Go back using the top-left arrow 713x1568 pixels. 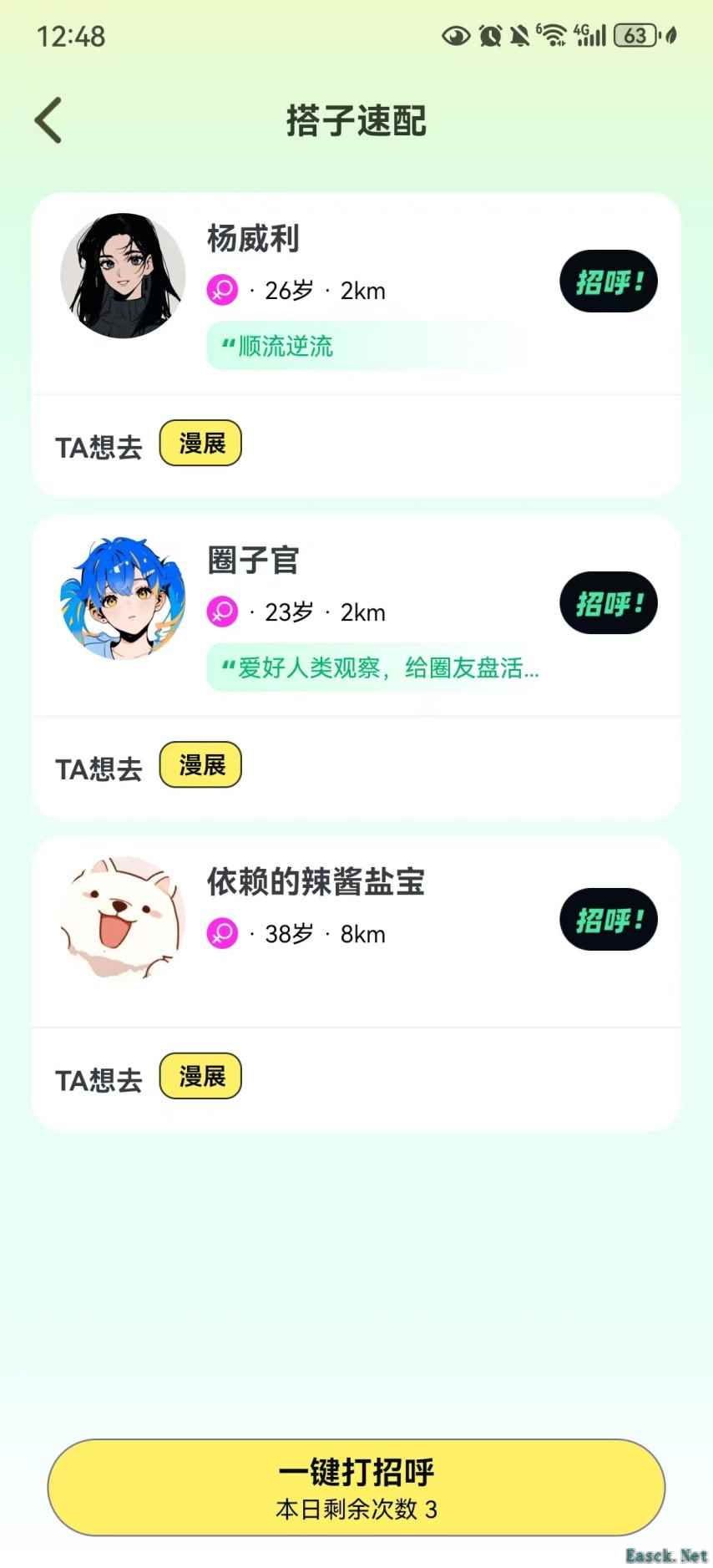(48, 120)
